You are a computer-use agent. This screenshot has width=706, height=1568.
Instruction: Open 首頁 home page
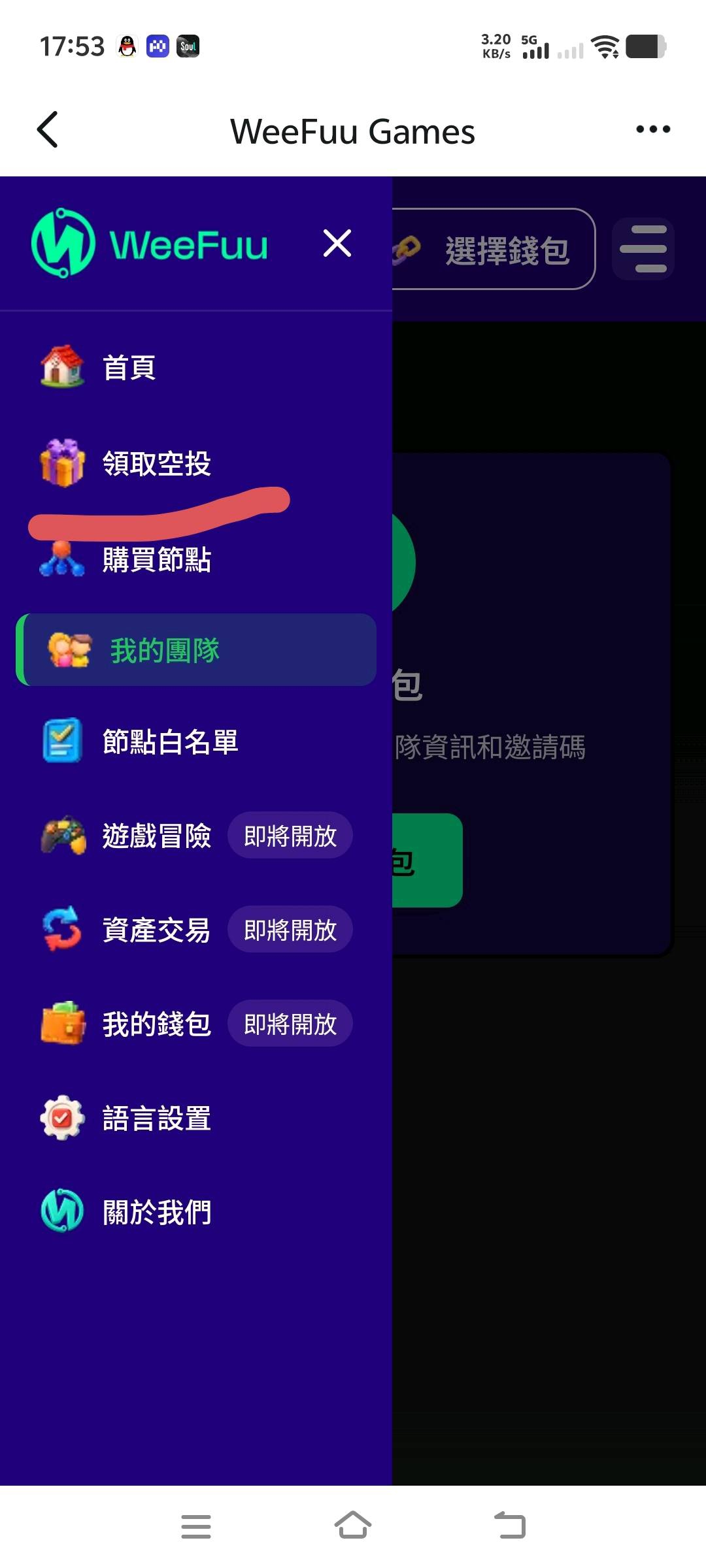(196, 368)
